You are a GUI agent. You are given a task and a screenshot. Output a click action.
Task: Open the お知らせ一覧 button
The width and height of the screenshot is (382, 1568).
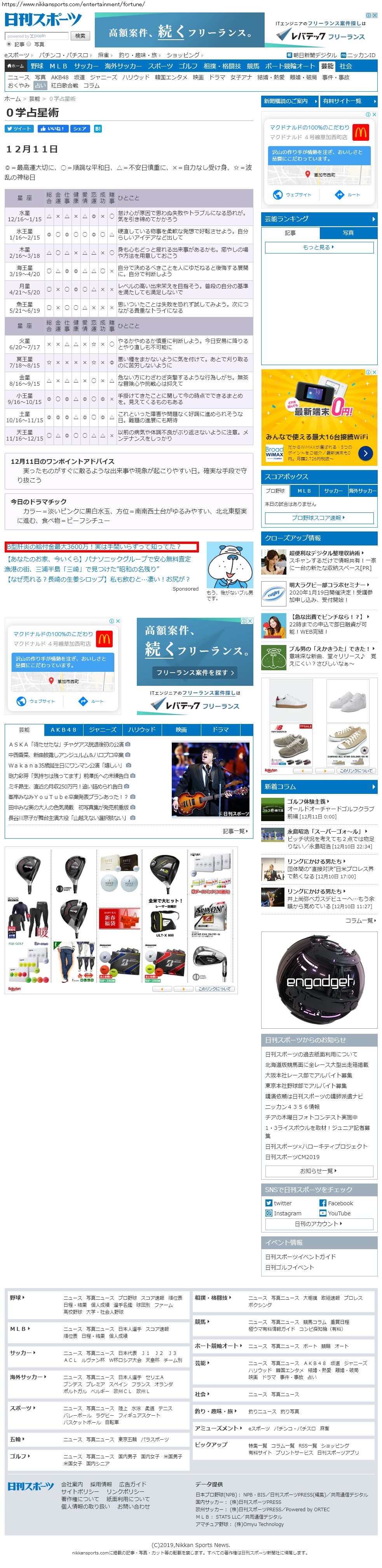pyautogui.click(x=319, y=1171)
